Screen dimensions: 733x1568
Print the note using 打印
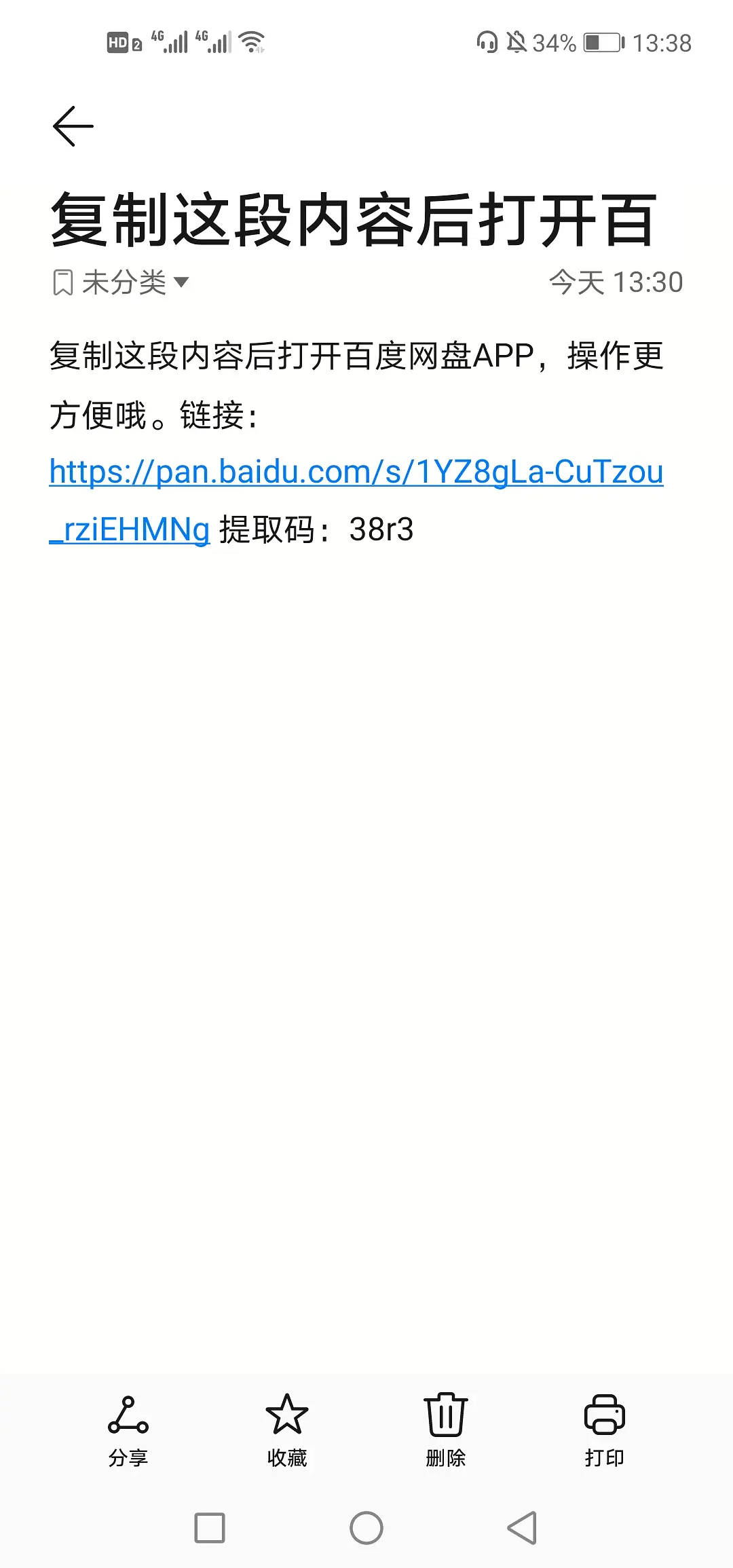[x=604, y=1430]
